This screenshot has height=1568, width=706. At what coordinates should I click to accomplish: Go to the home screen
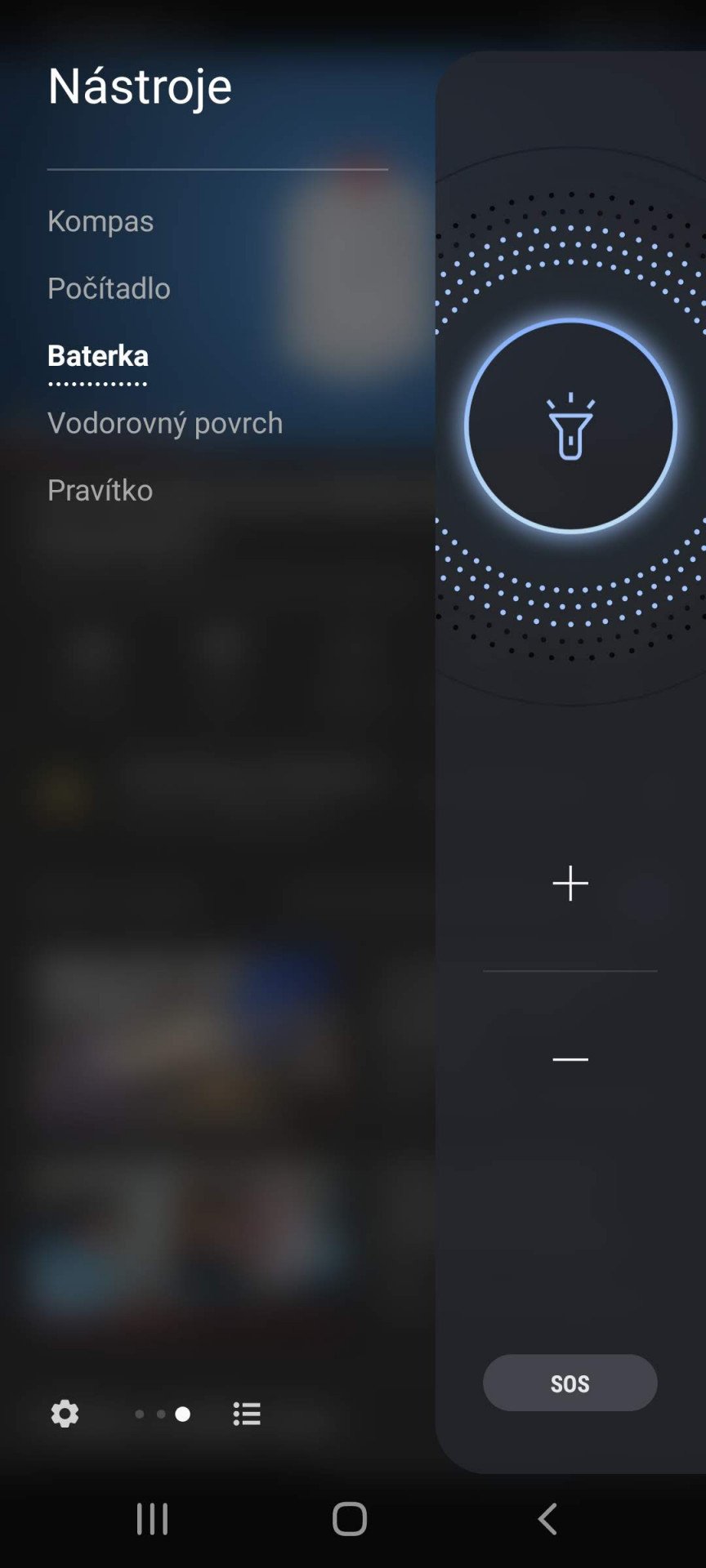(x=350, y=1519)
